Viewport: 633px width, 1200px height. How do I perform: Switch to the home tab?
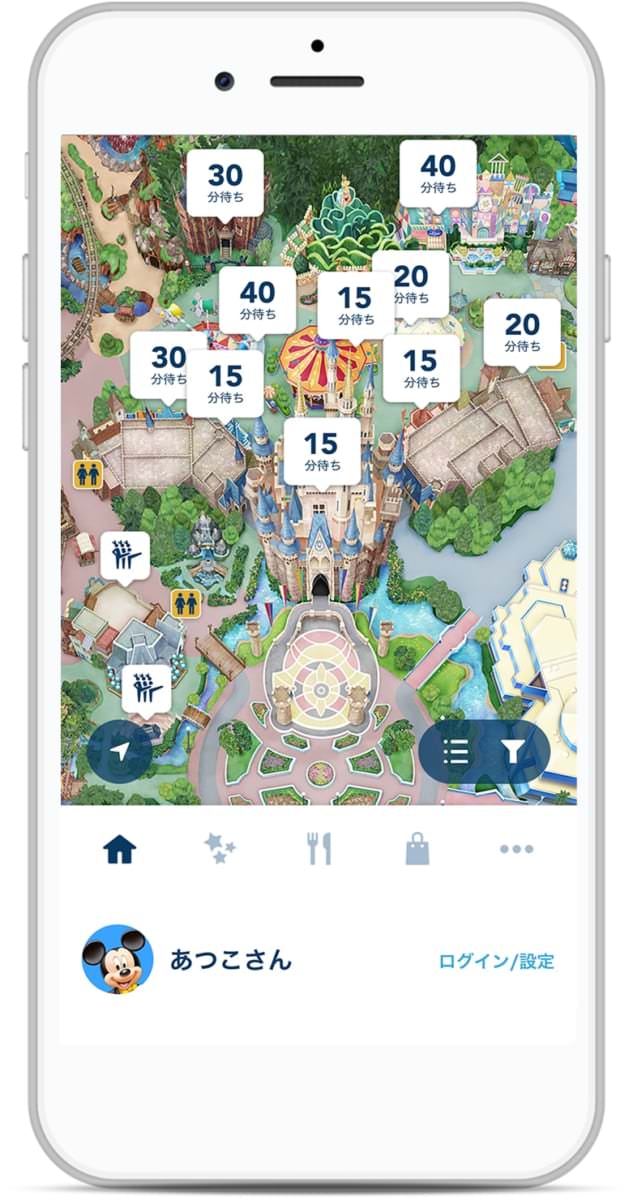(120, 850)
